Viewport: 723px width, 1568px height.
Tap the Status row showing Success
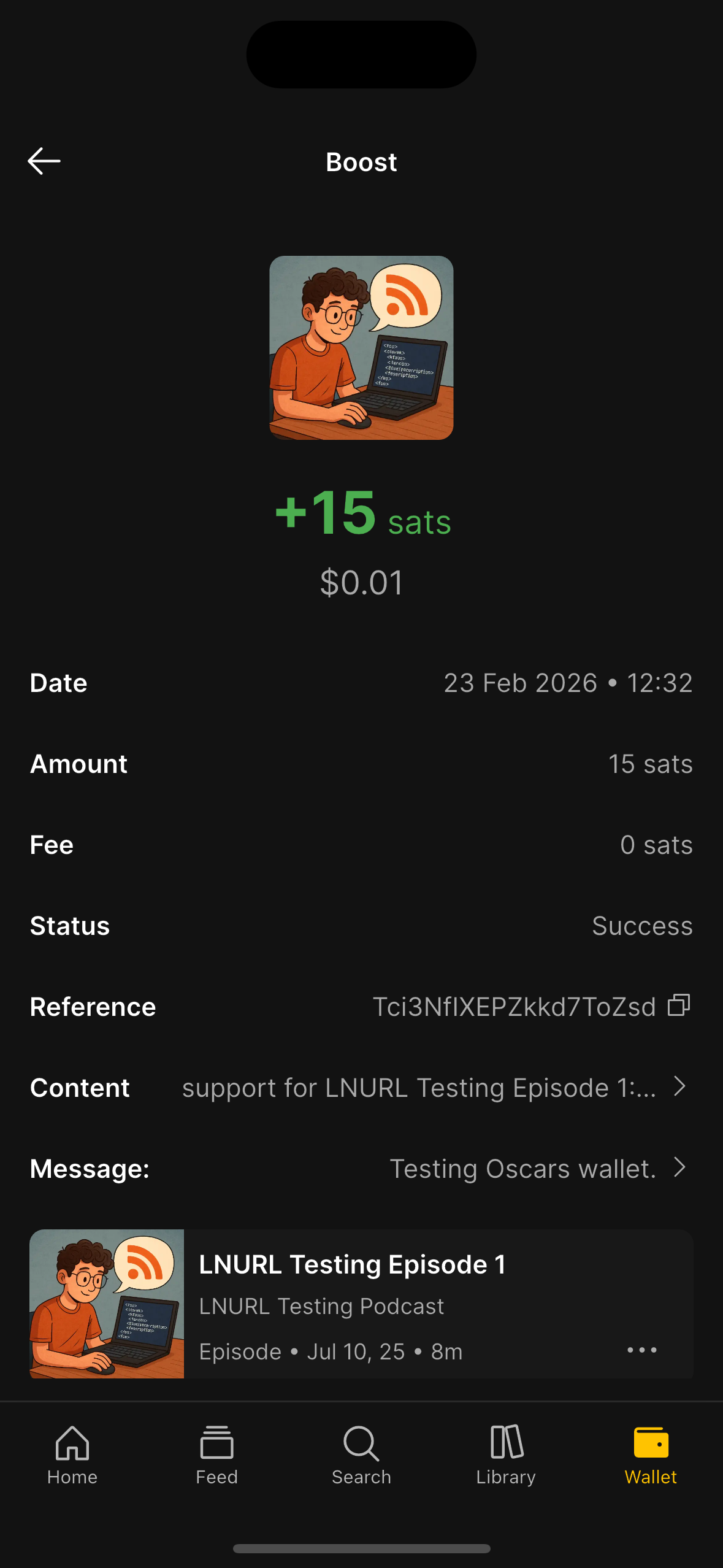pos(361,926)
